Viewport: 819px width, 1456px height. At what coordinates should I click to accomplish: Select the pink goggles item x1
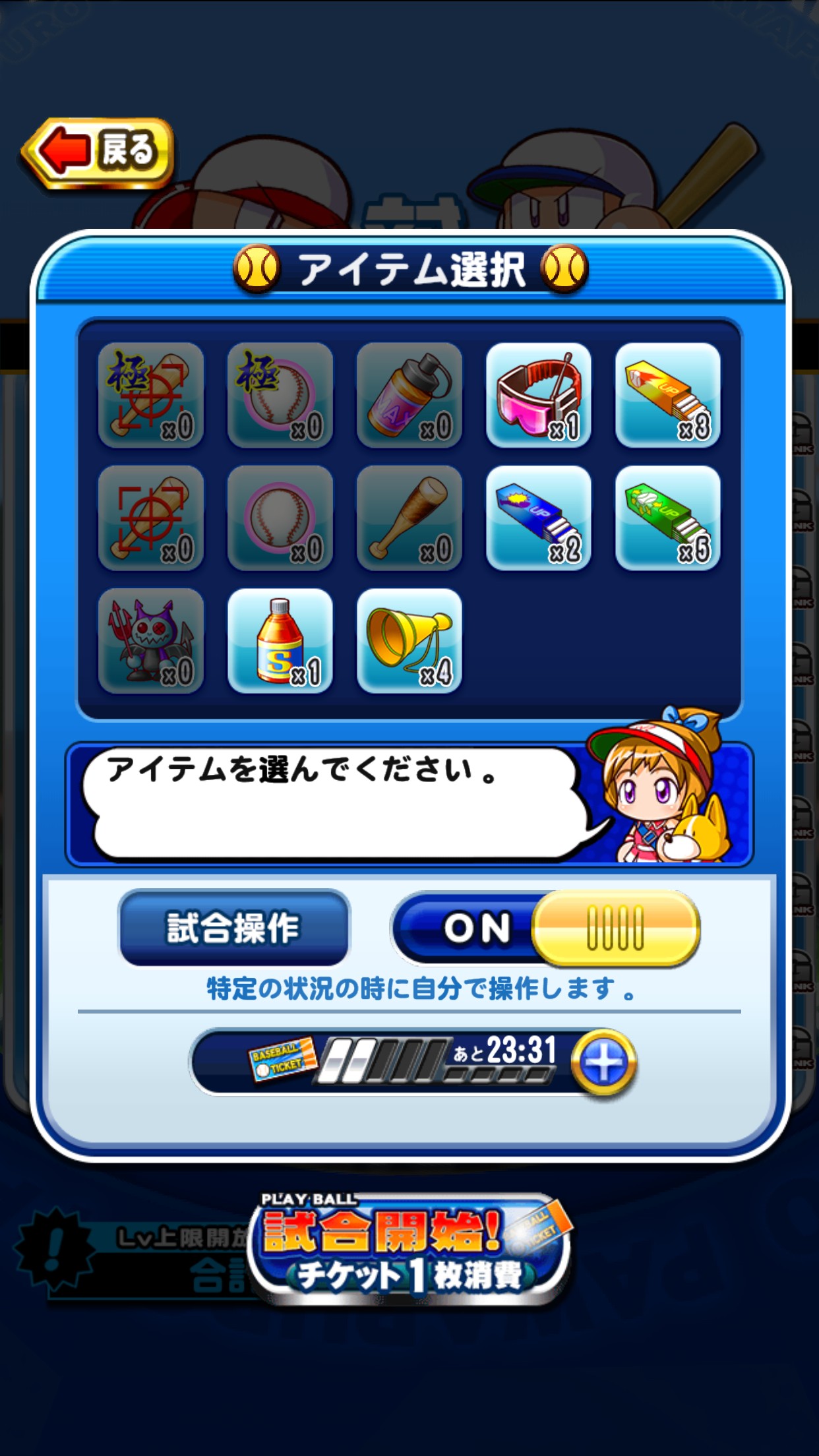pos(538,394)
